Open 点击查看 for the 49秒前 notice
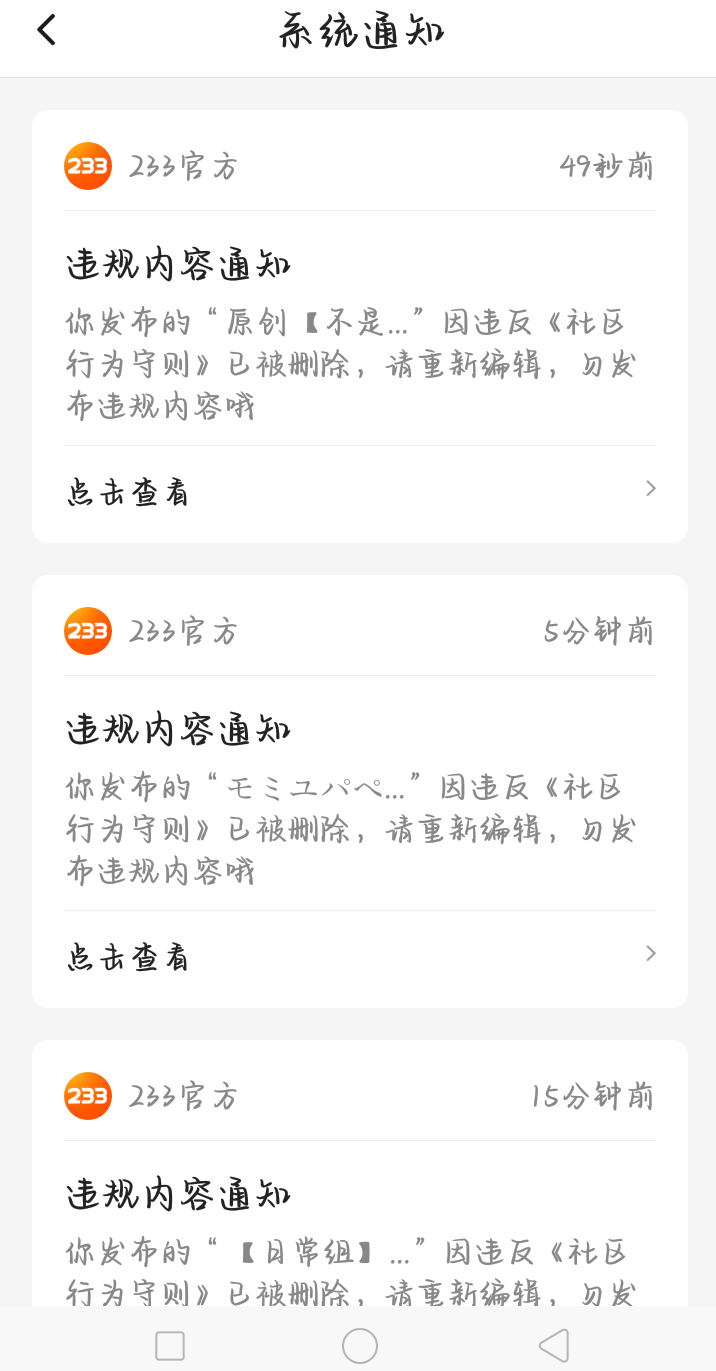Screen dimensions: 716x1371 (360, 491)
